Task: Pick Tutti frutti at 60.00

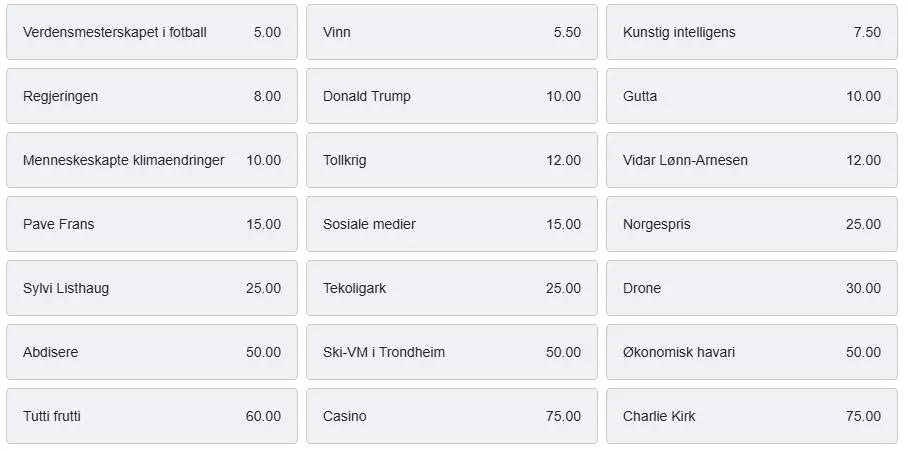Action: [152, 416]
